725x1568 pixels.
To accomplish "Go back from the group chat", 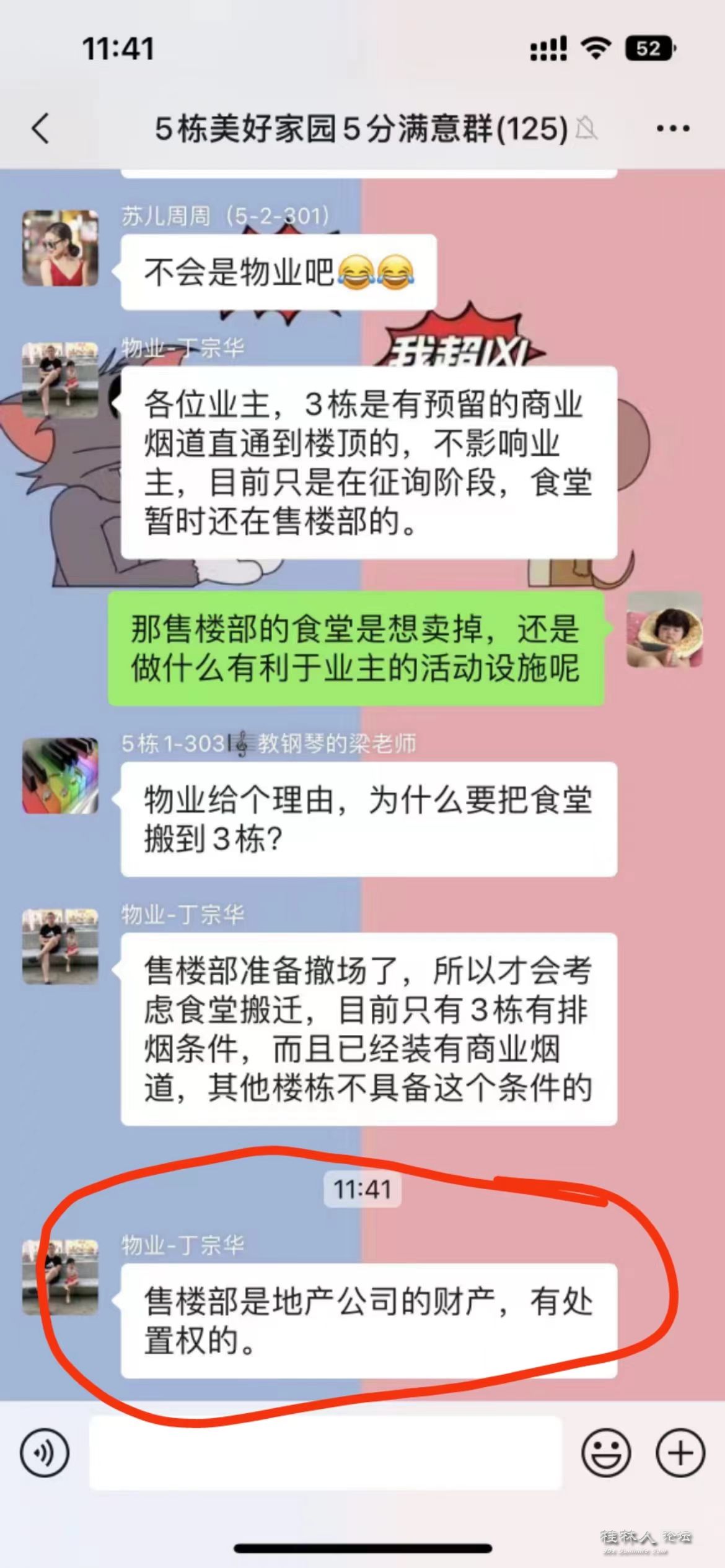I will tap(41, 129).
